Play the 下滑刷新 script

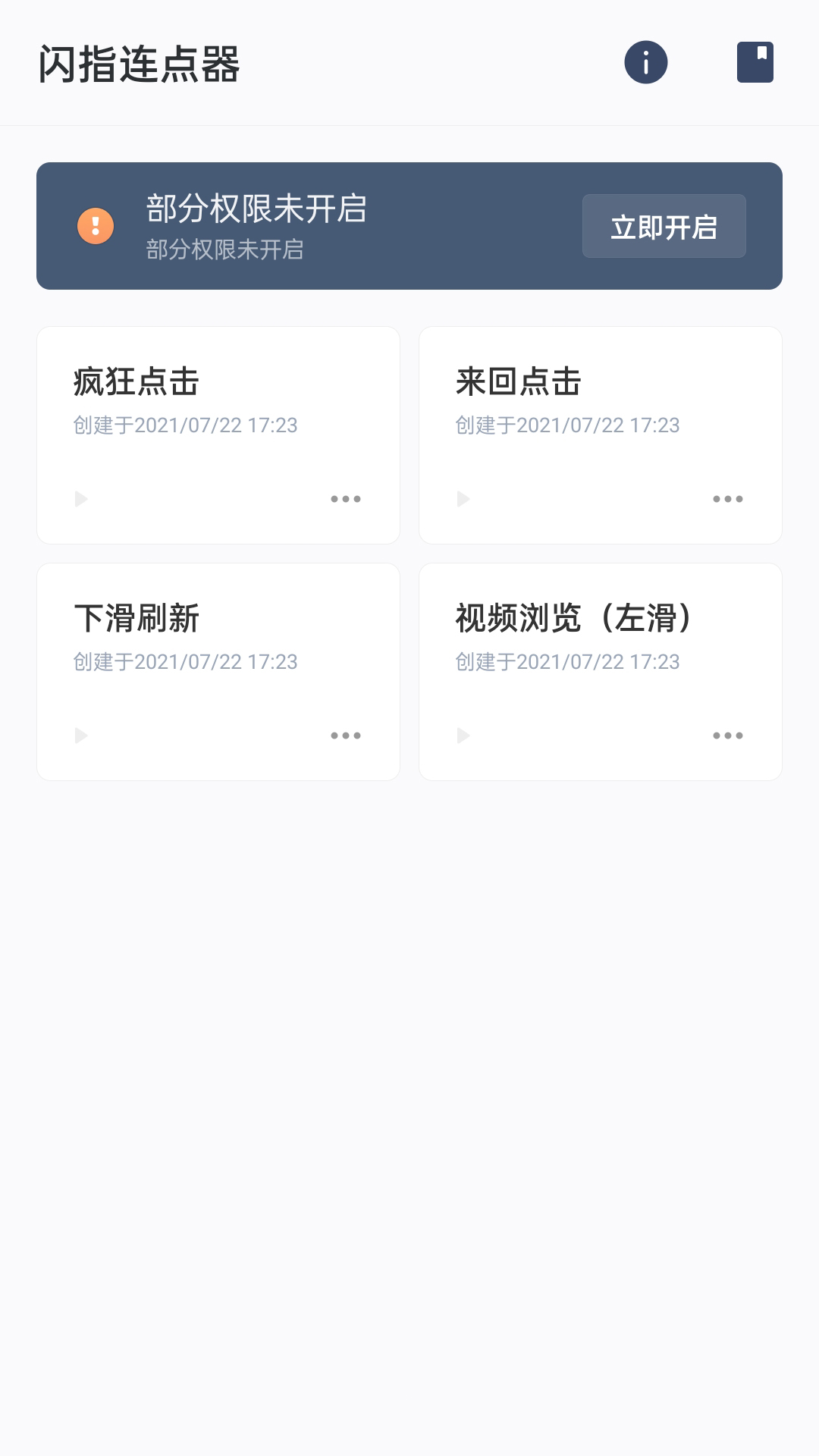coord(79,735)
